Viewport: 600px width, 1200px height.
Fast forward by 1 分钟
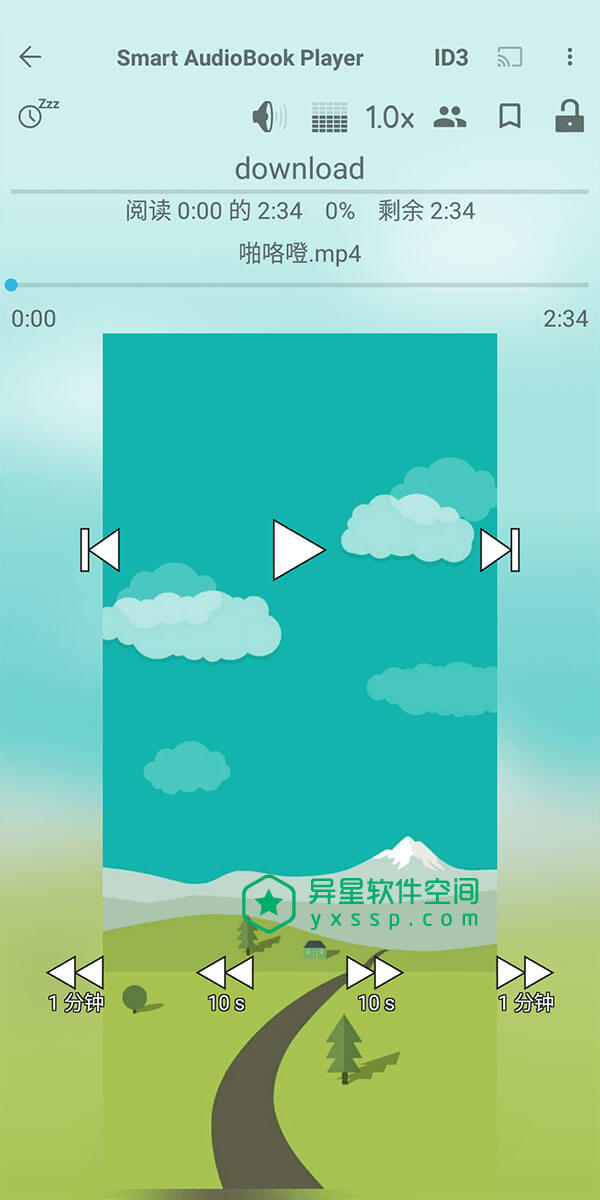click(x=525, y=982)
